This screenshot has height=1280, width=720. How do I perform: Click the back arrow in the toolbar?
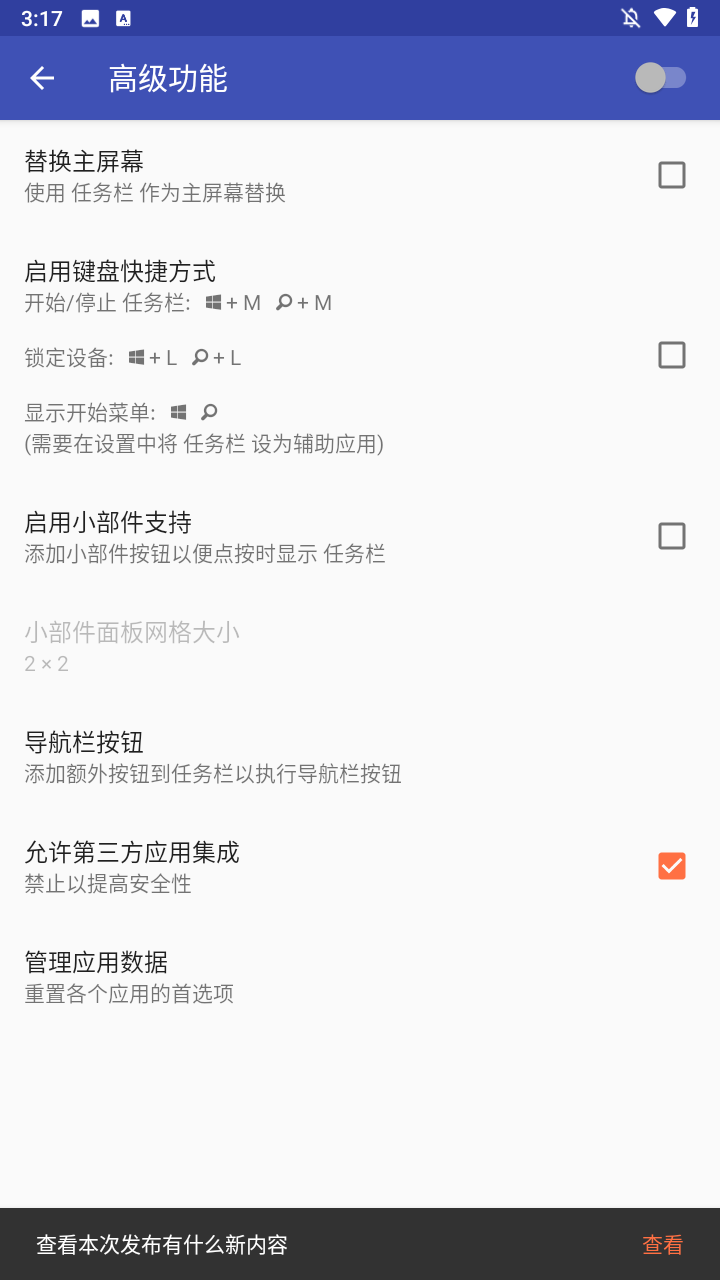(x=41, y=78)
